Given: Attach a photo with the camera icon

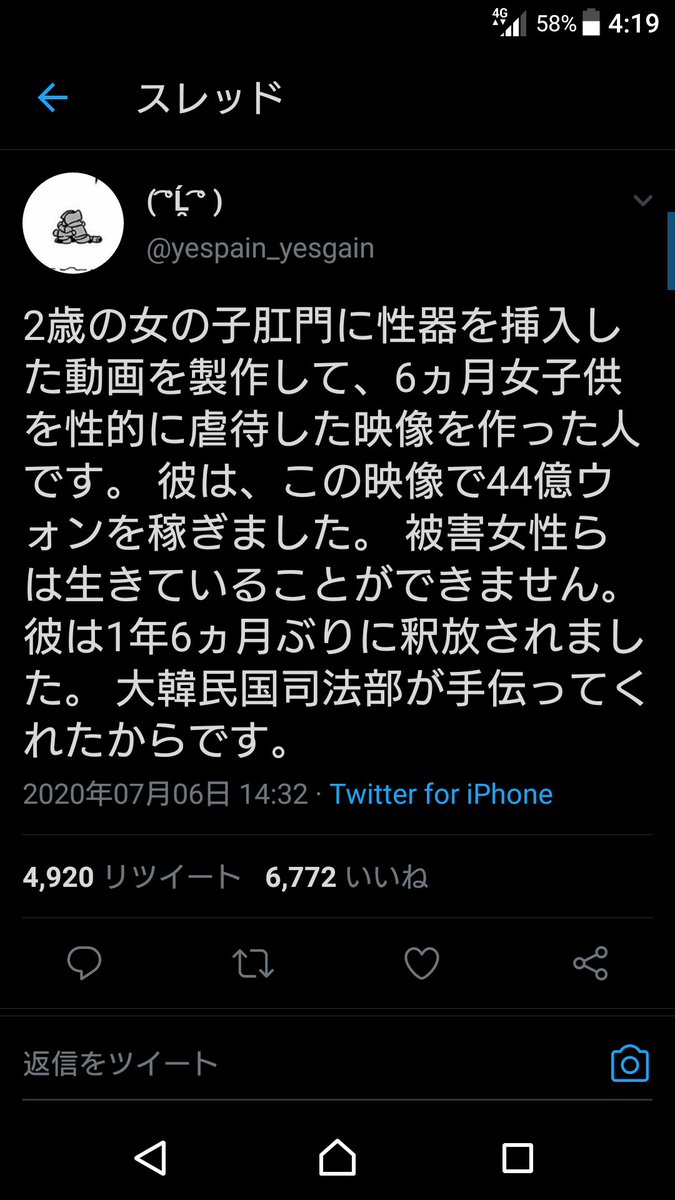Looking at the screenshot, I should (x=630, y=1063).
